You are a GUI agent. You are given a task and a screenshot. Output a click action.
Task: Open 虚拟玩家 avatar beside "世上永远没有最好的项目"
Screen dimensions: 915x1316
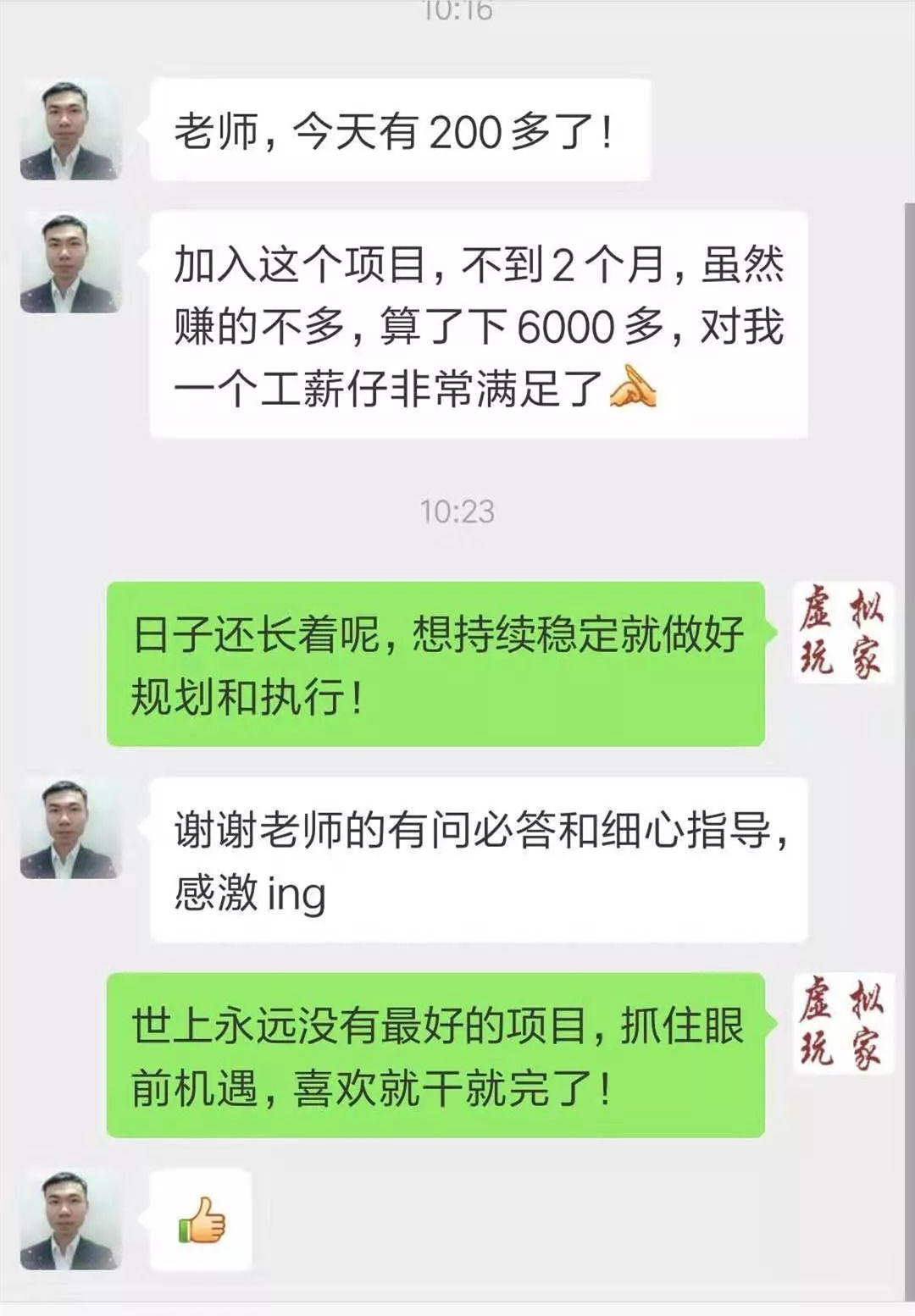842,1024
